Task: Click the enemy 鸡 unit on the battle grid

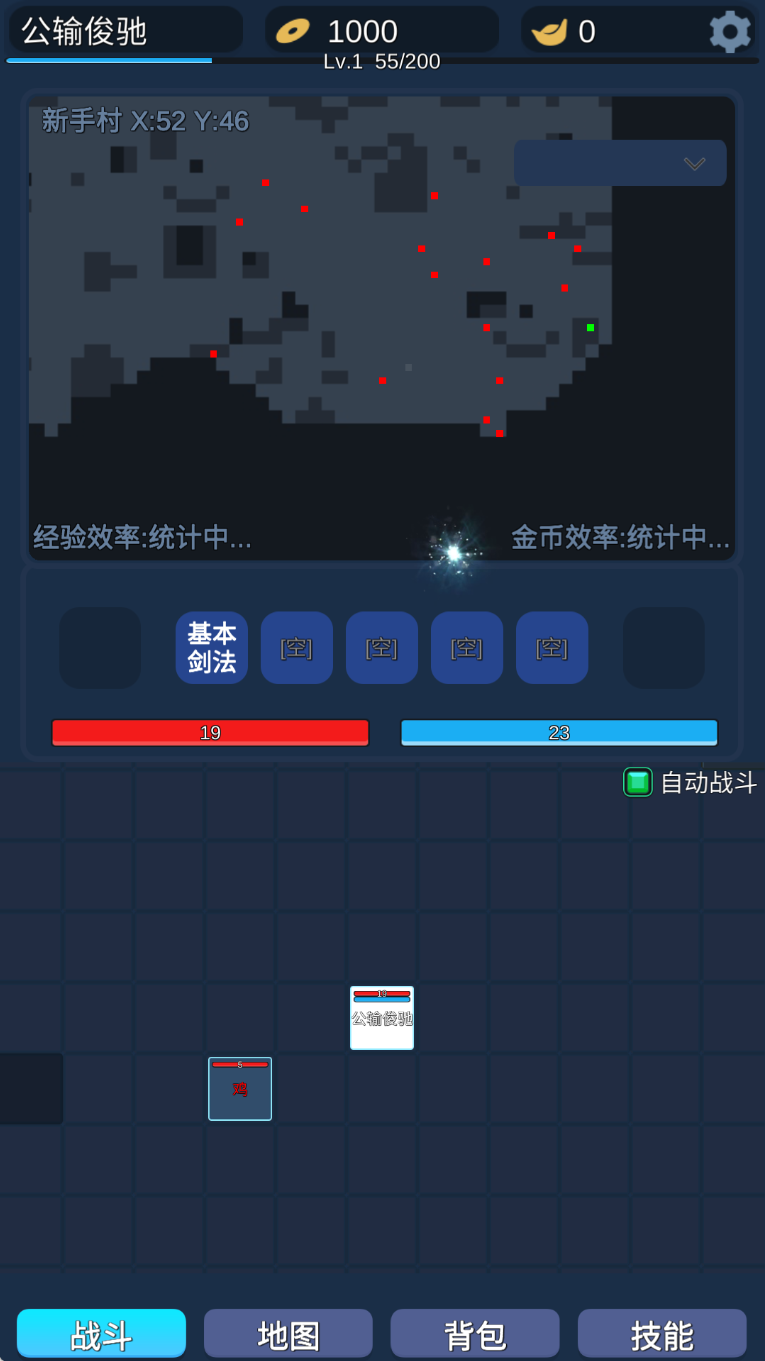Action: click(x=239, y=1088)
